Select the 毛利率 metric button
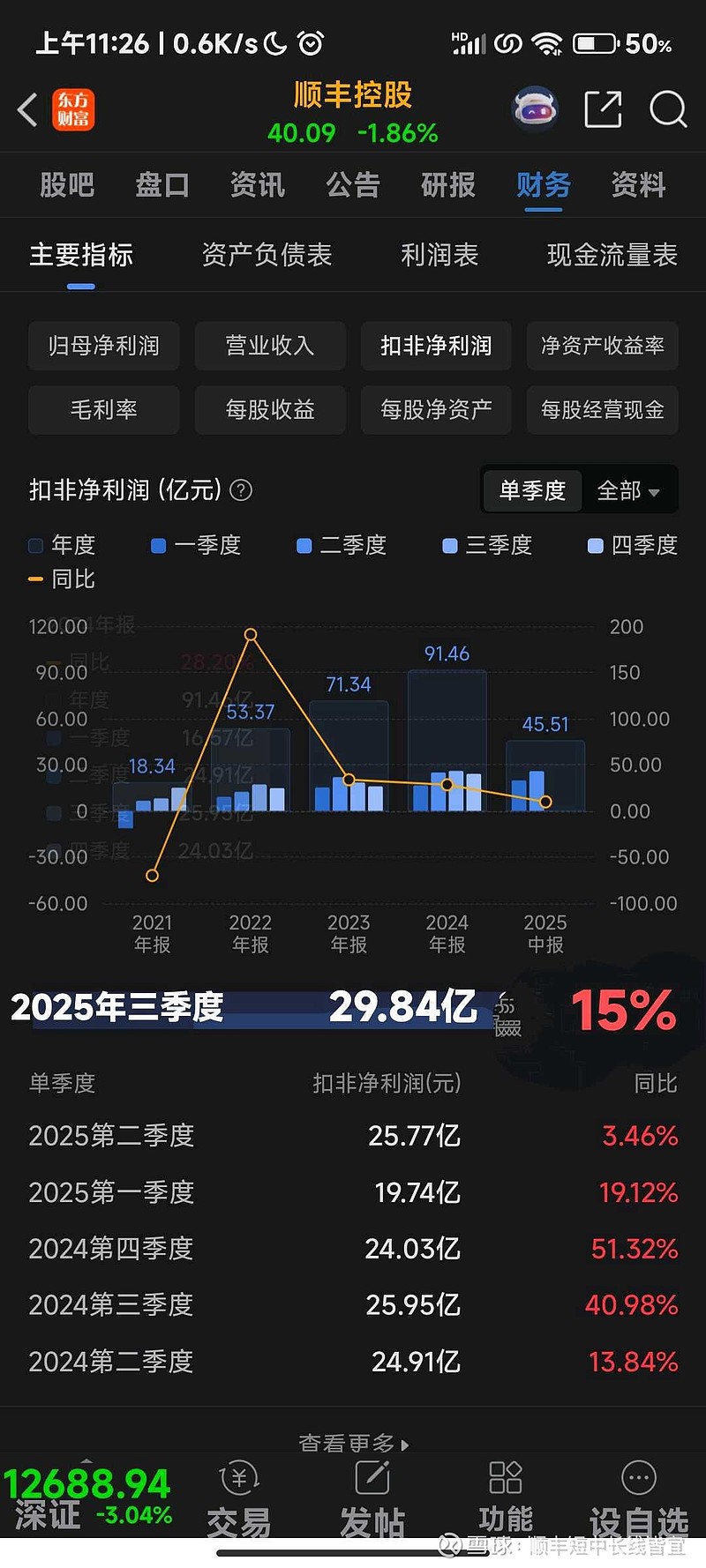Image resolution: width=706 pixels, height=1568 pixels. tap(103, 409)
